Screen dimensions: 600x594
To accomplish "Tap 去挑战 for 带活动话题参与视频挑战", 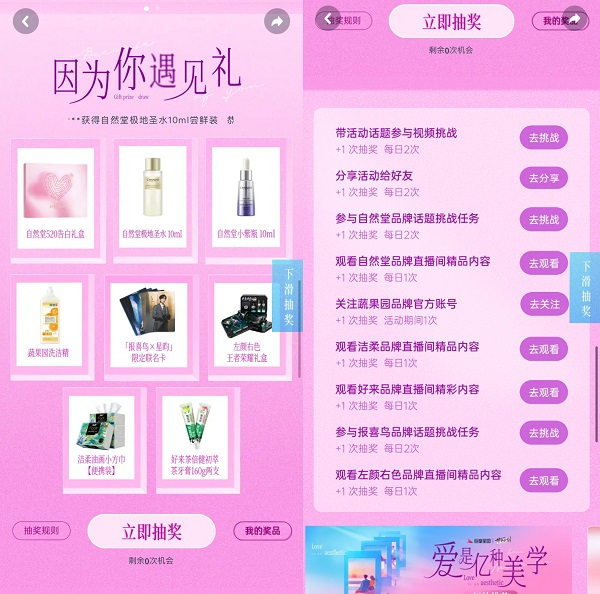I will pos(543,138).
